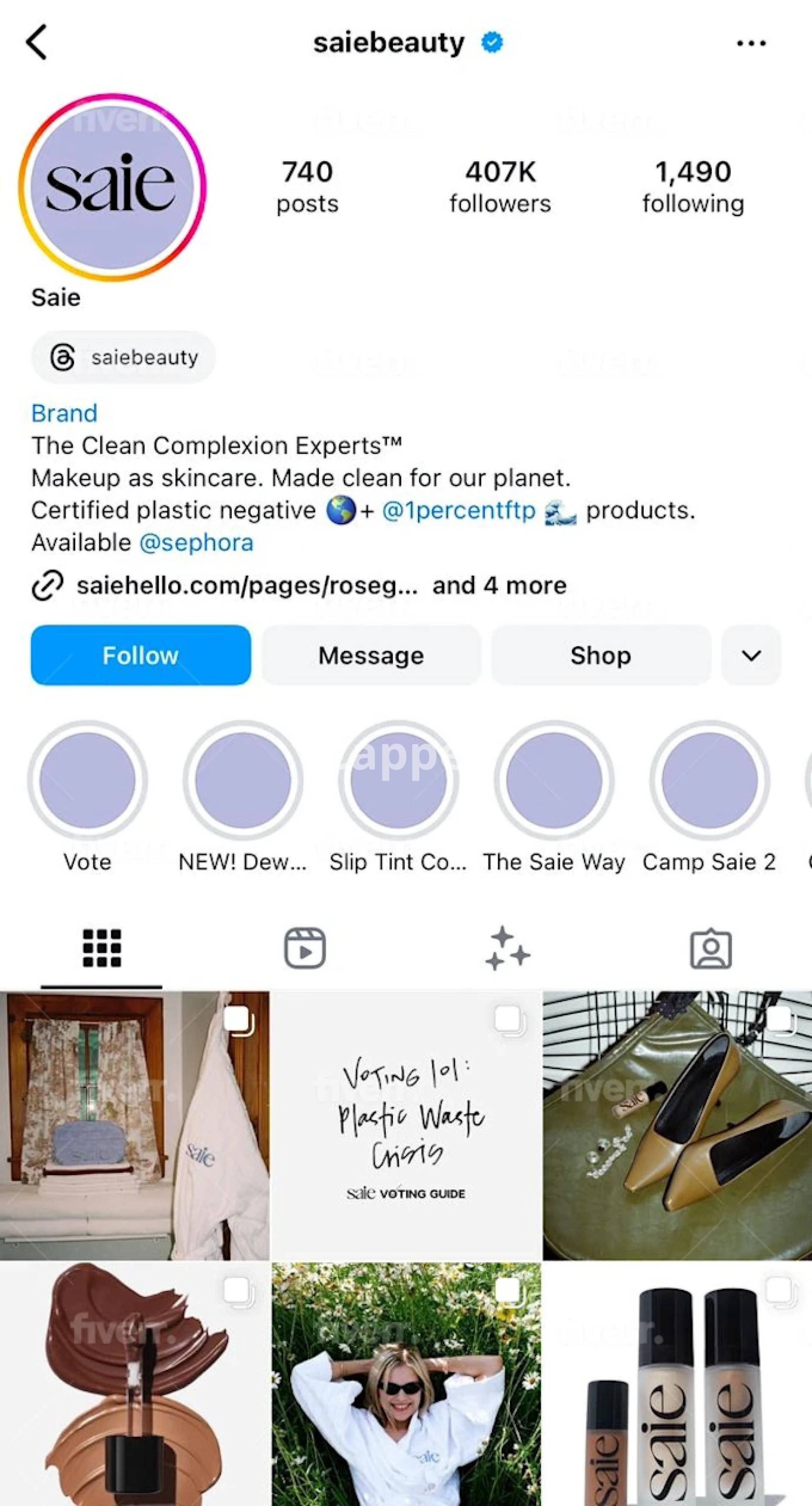Open the @1percentftp profile link
The width and height of the screenshot is (812, 1506).
458,510
